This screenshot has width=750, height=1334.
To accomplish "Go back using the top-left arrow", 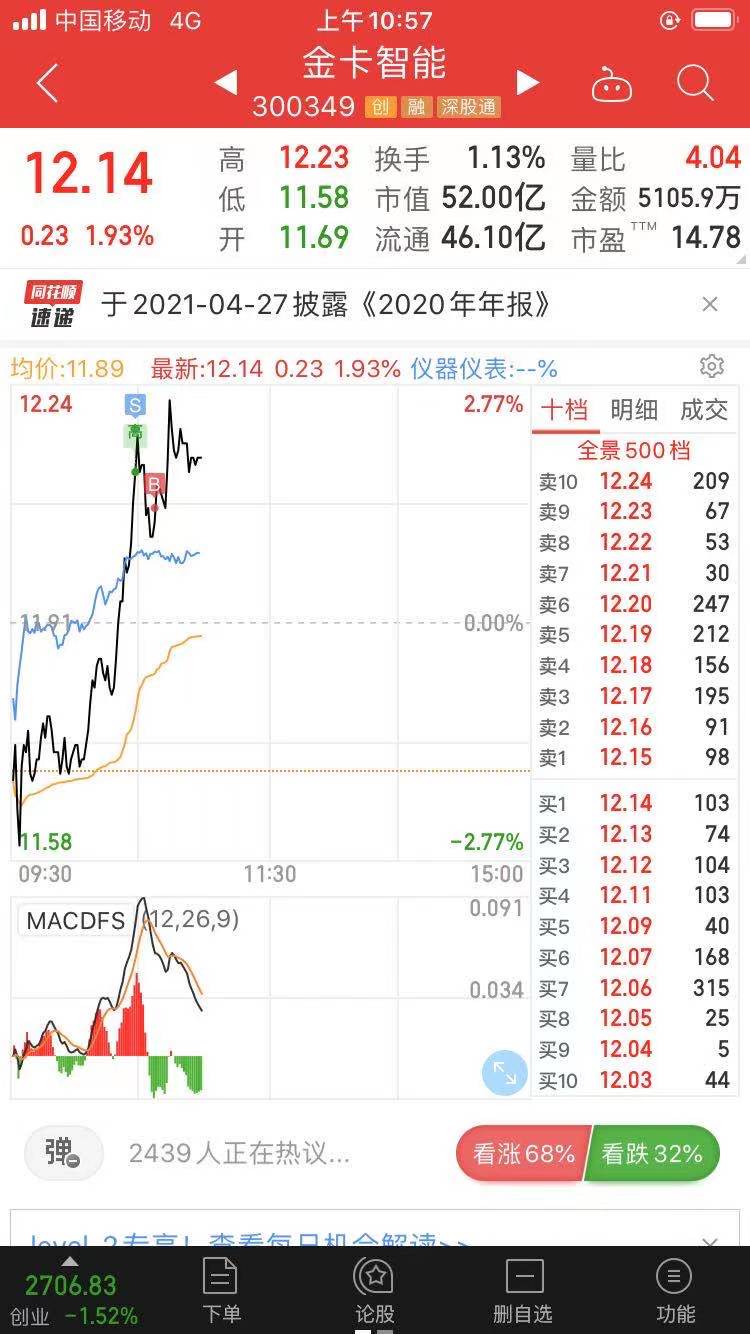I will coord(47,84).
